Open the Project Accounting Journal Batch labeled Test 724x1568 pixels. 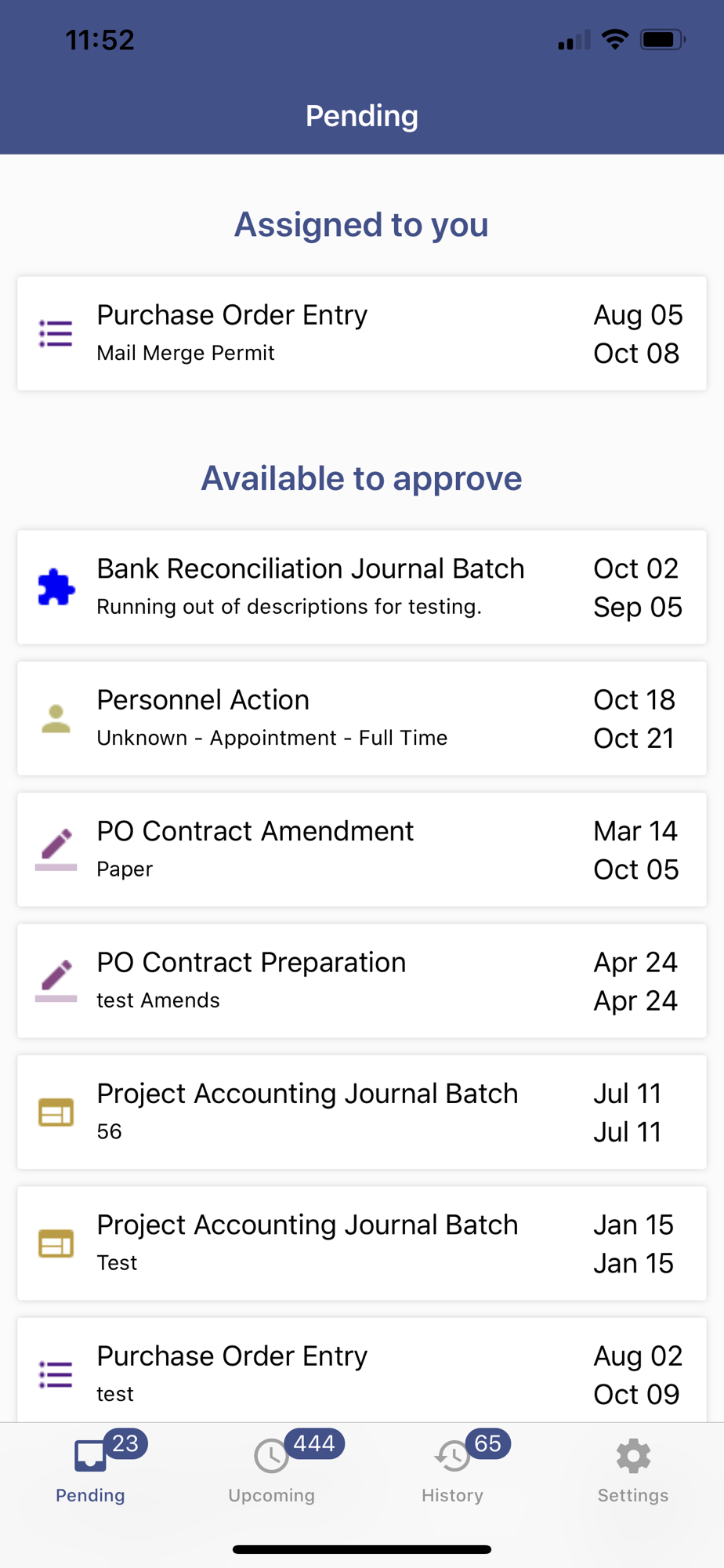click(x=362, y=1243)
